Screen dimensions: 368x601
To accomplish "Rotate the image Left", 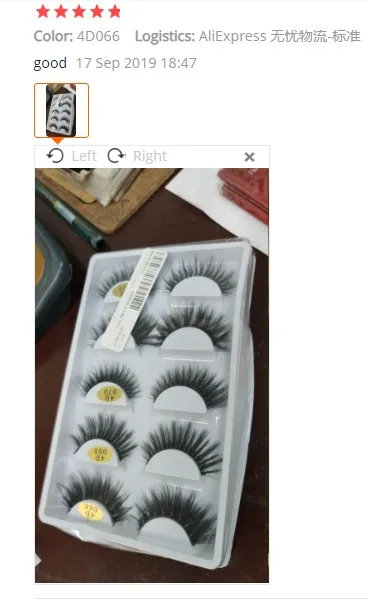I will 72,156.
